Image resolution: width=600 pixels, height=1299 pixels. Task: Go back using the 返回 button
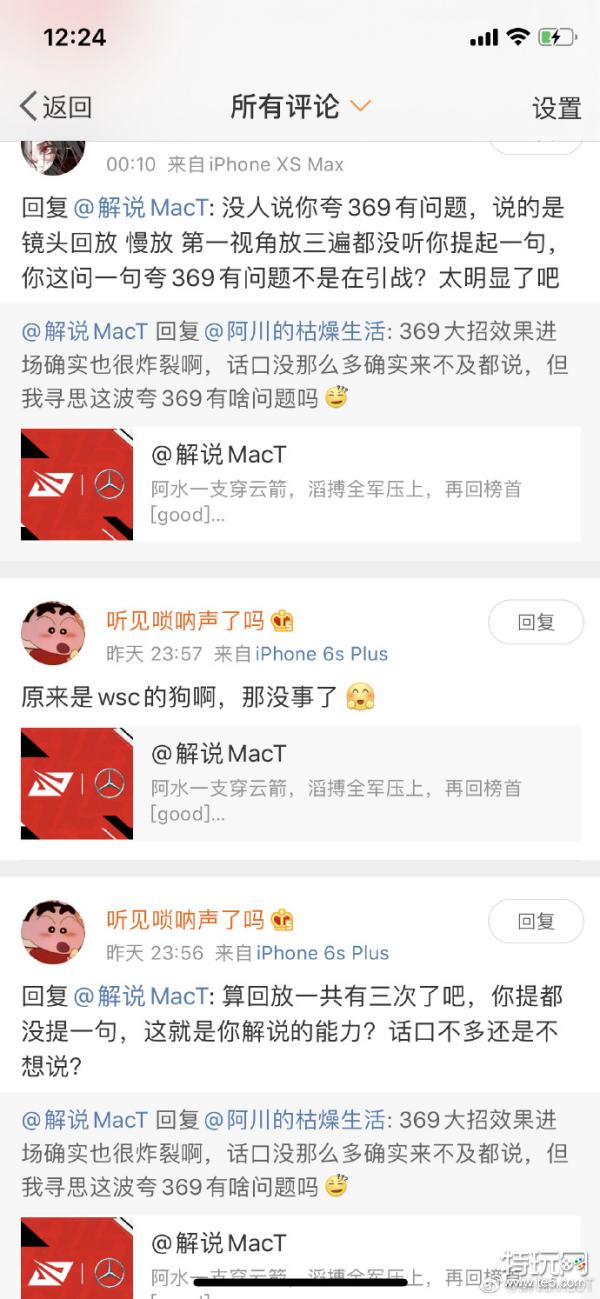click(55, 107)
